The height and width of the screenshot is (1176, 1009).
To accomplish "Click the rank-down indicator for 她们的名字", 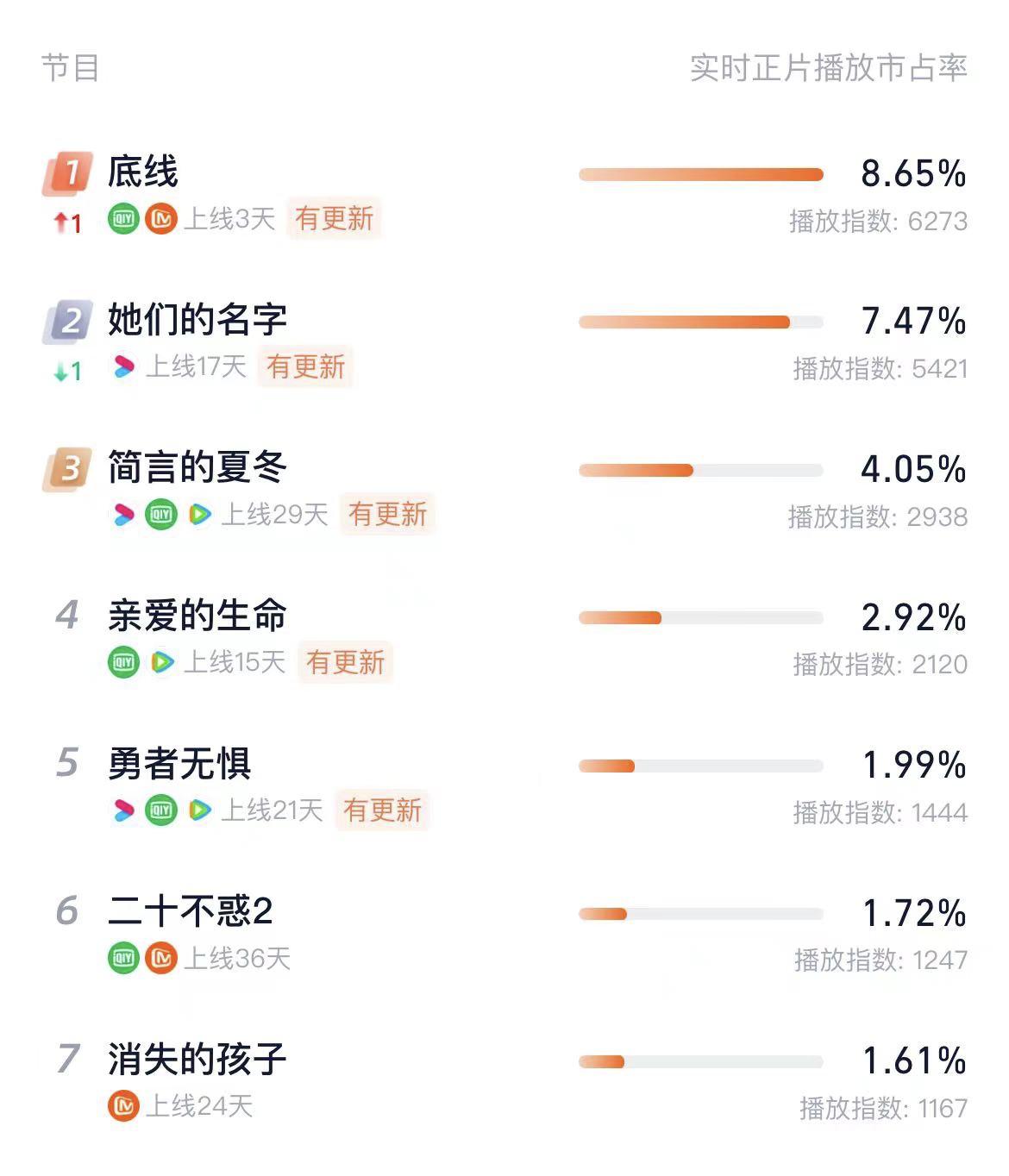I will [66, 368].
